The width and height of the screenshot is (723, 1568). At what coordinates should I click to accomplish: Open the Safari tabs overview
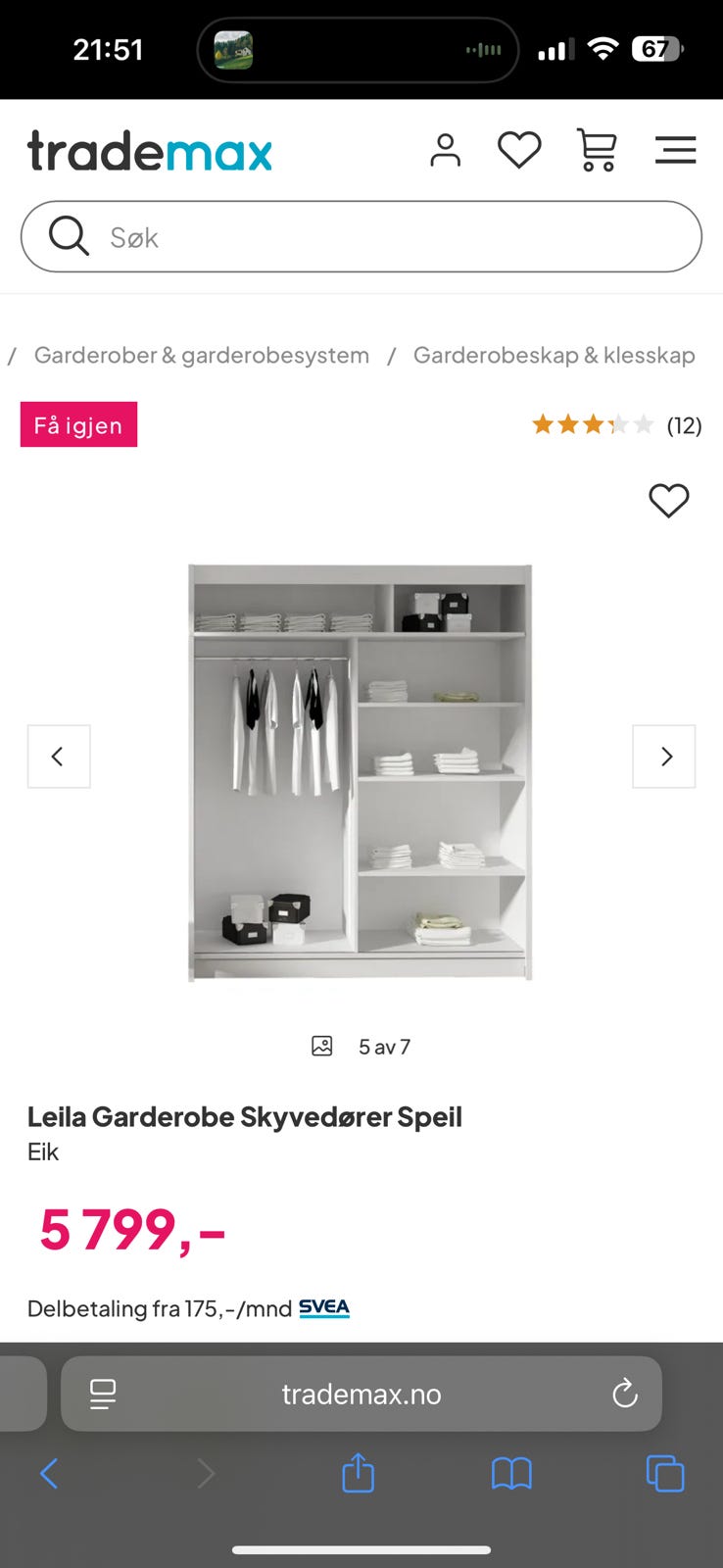pos(665,1473)
